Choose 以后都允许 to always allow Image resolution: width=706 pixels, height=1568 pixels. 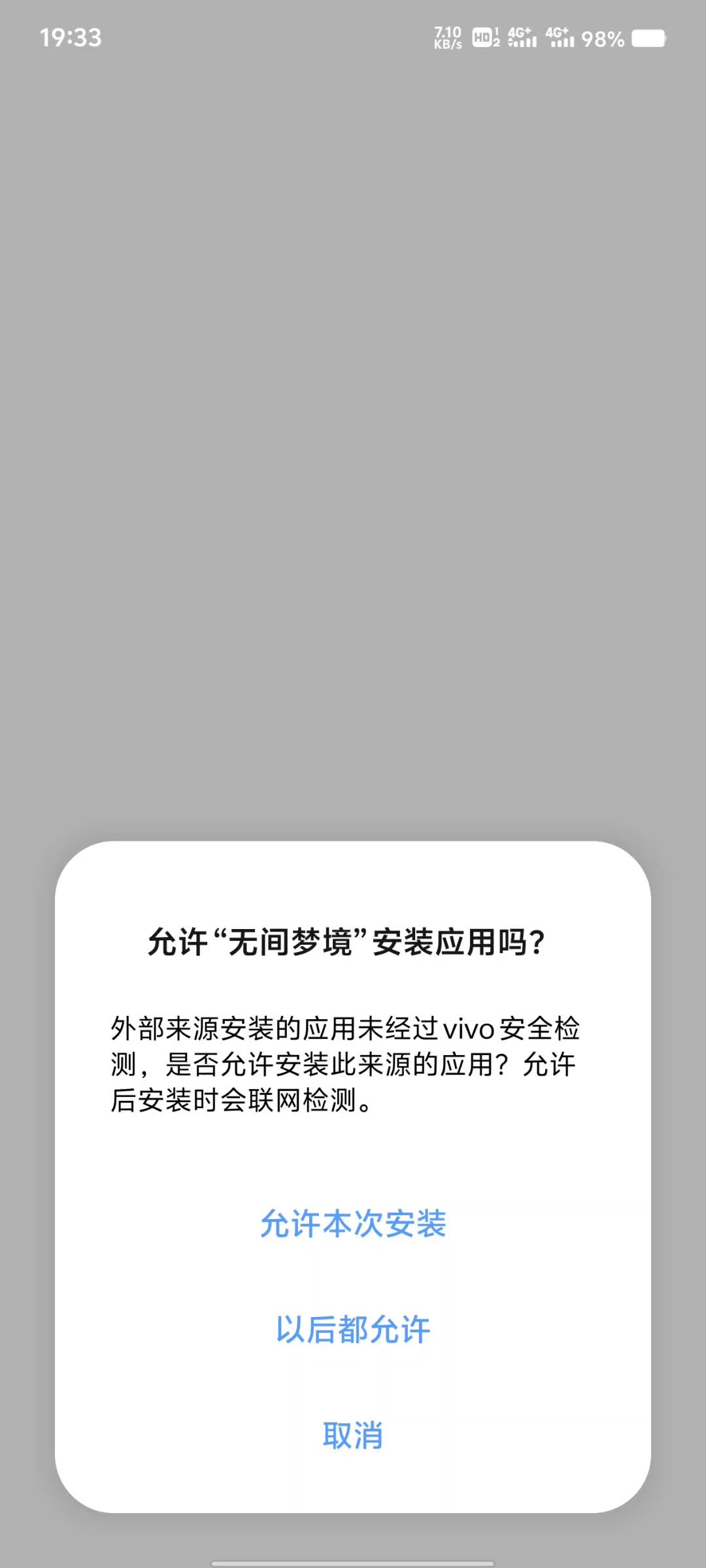tap(353, 1330)
